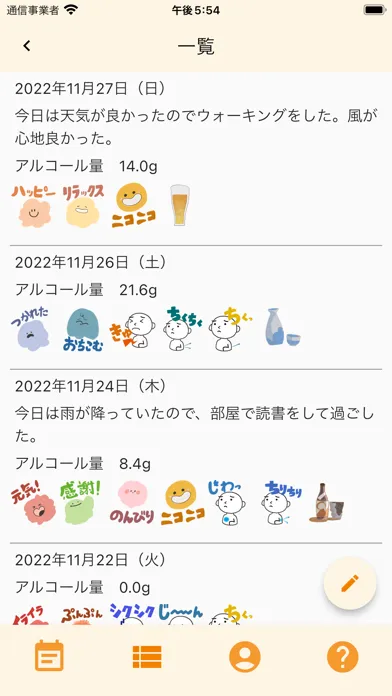Open the November 26 (Sat) diary entry

(x=196, y=307)
